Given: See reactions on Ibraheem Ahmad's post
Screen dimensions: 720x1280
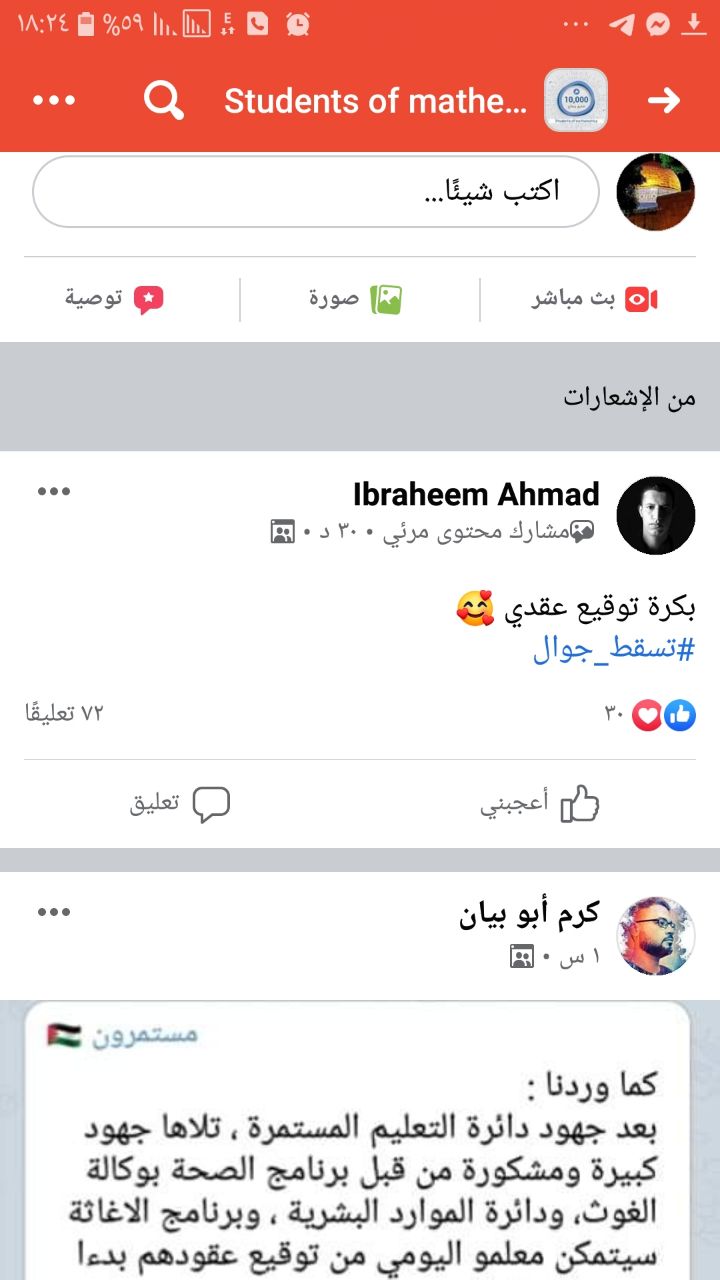Looking at the screenshot, I should (652, 714).
